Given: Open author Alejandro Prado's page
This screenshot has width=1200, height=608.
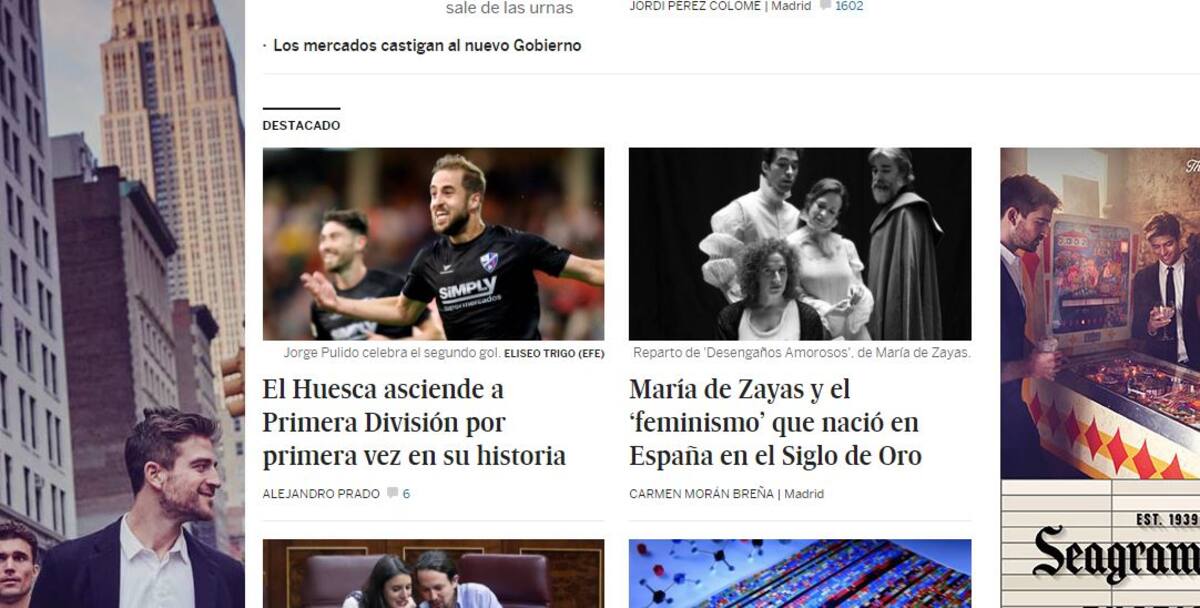Looking at the screenshot, I should pos(320,494).
